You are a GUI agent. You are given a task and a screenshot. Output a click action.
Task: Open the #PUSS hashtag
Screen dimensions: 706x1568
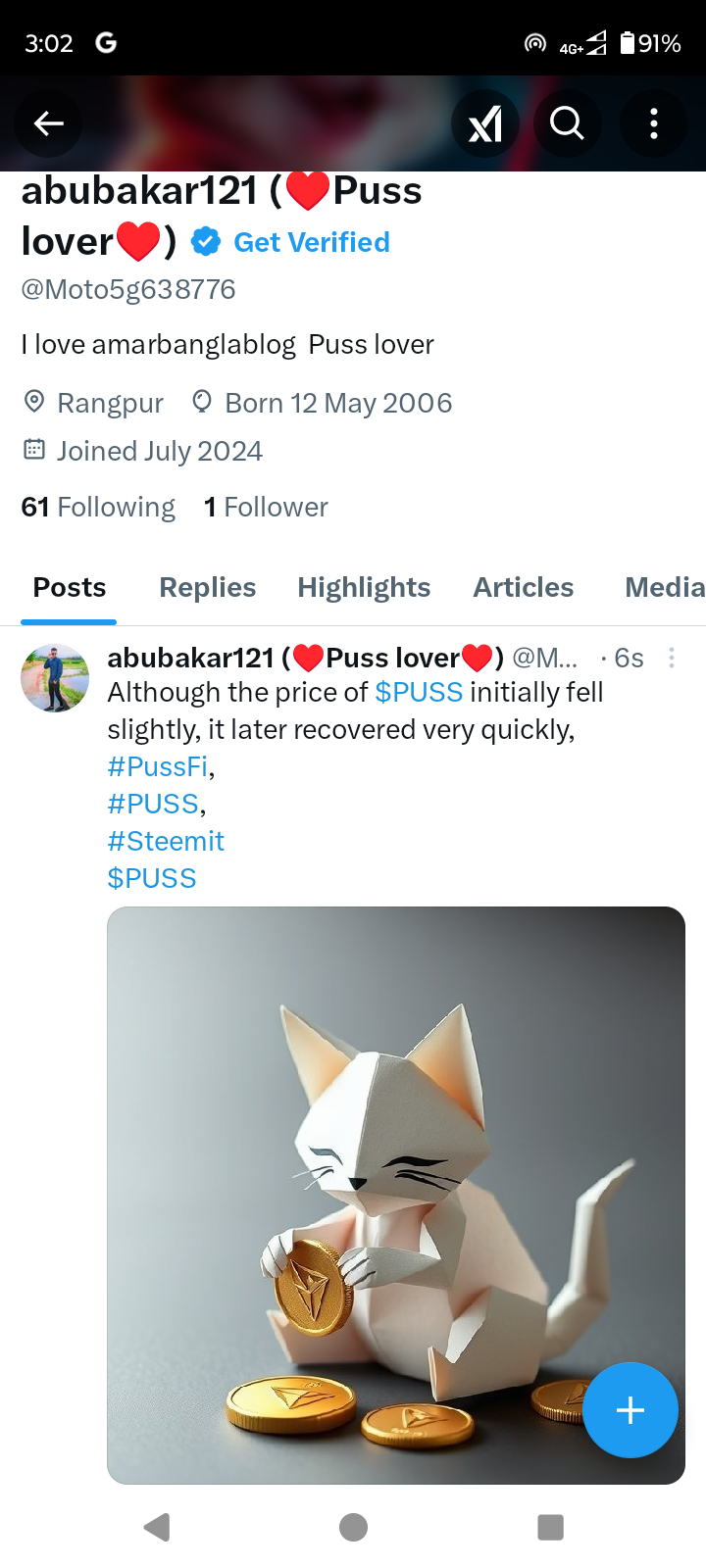[x=153, y=804]
